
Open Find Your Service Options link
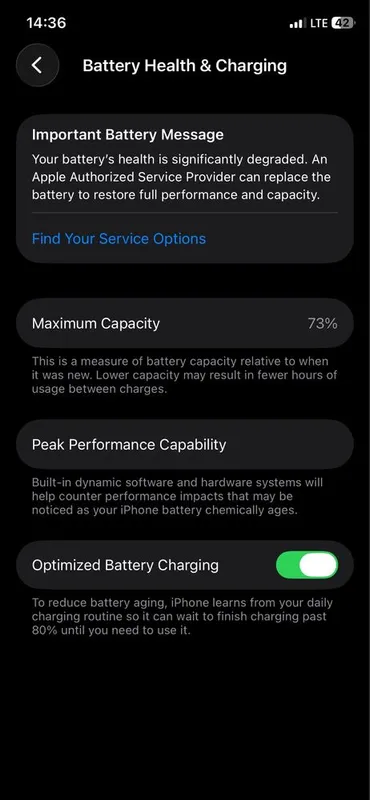tap(119, 239)
